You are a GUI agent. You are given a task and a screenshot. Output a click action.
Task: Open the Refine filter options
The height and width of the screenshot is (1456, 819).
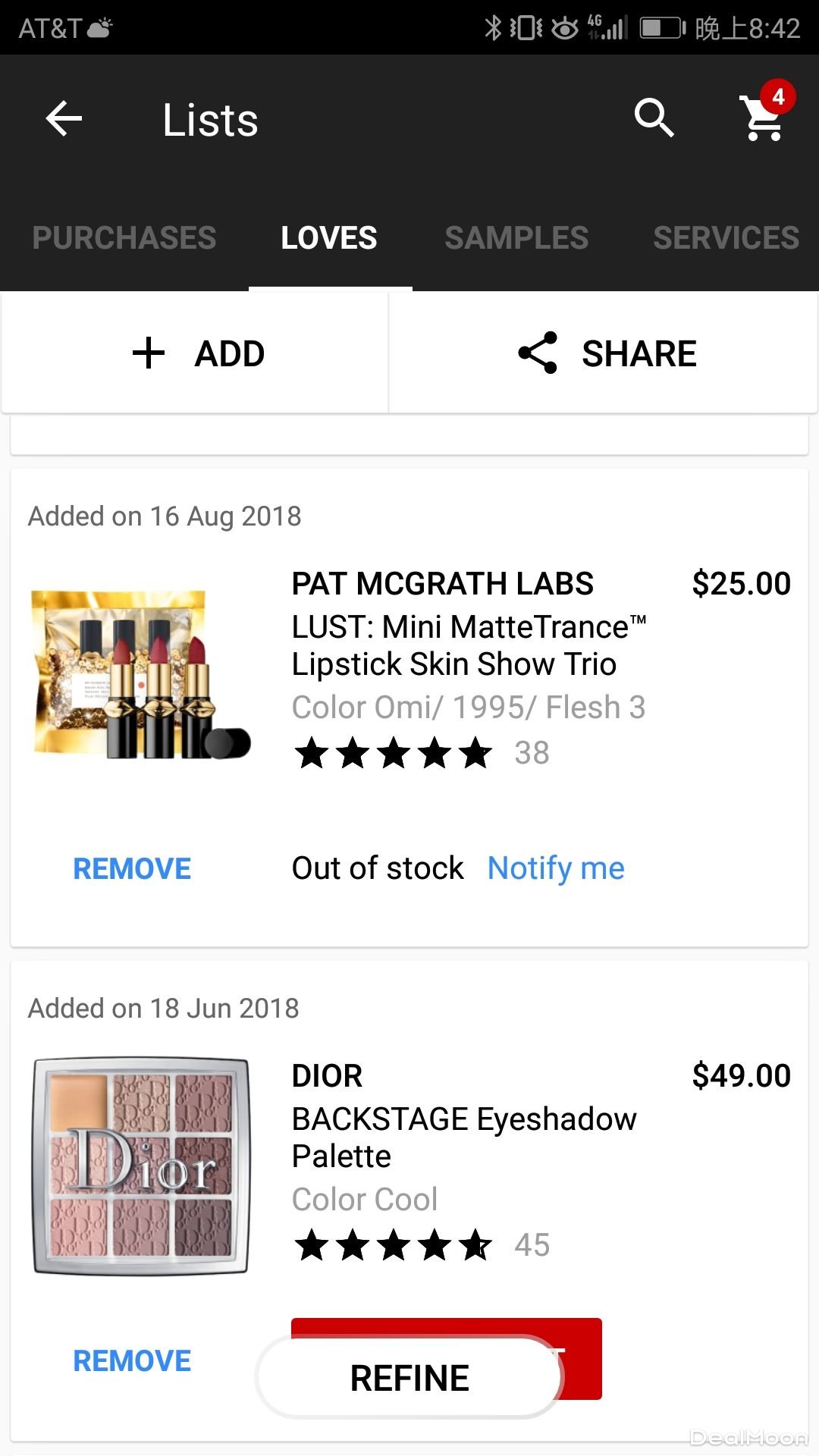(x=409, y=1378)
